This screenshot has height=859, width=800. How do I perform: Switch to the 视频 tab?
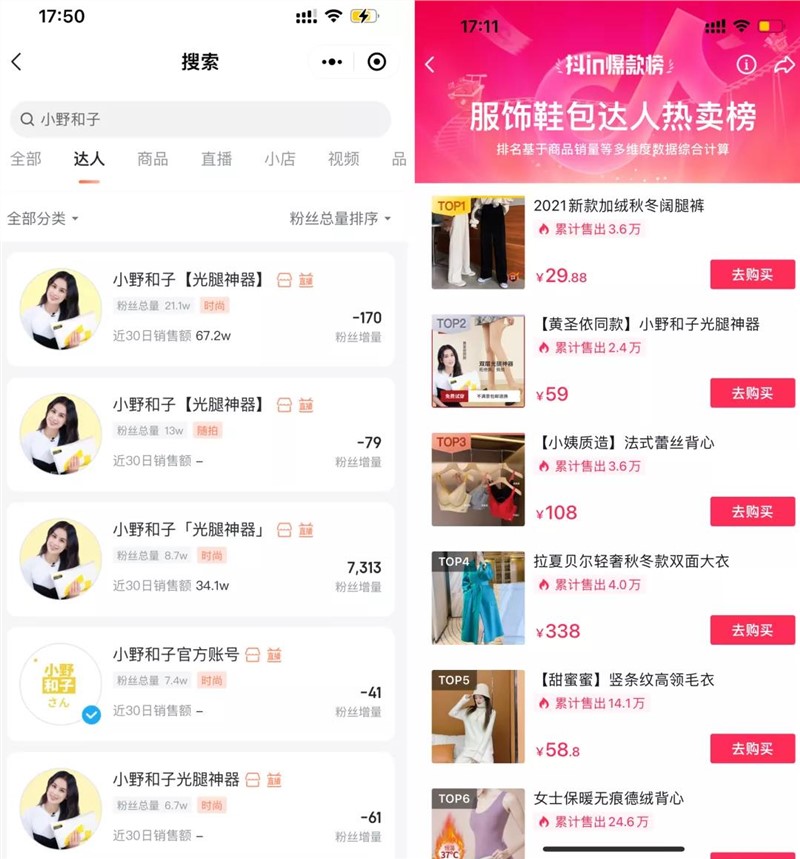pos(343,159)
